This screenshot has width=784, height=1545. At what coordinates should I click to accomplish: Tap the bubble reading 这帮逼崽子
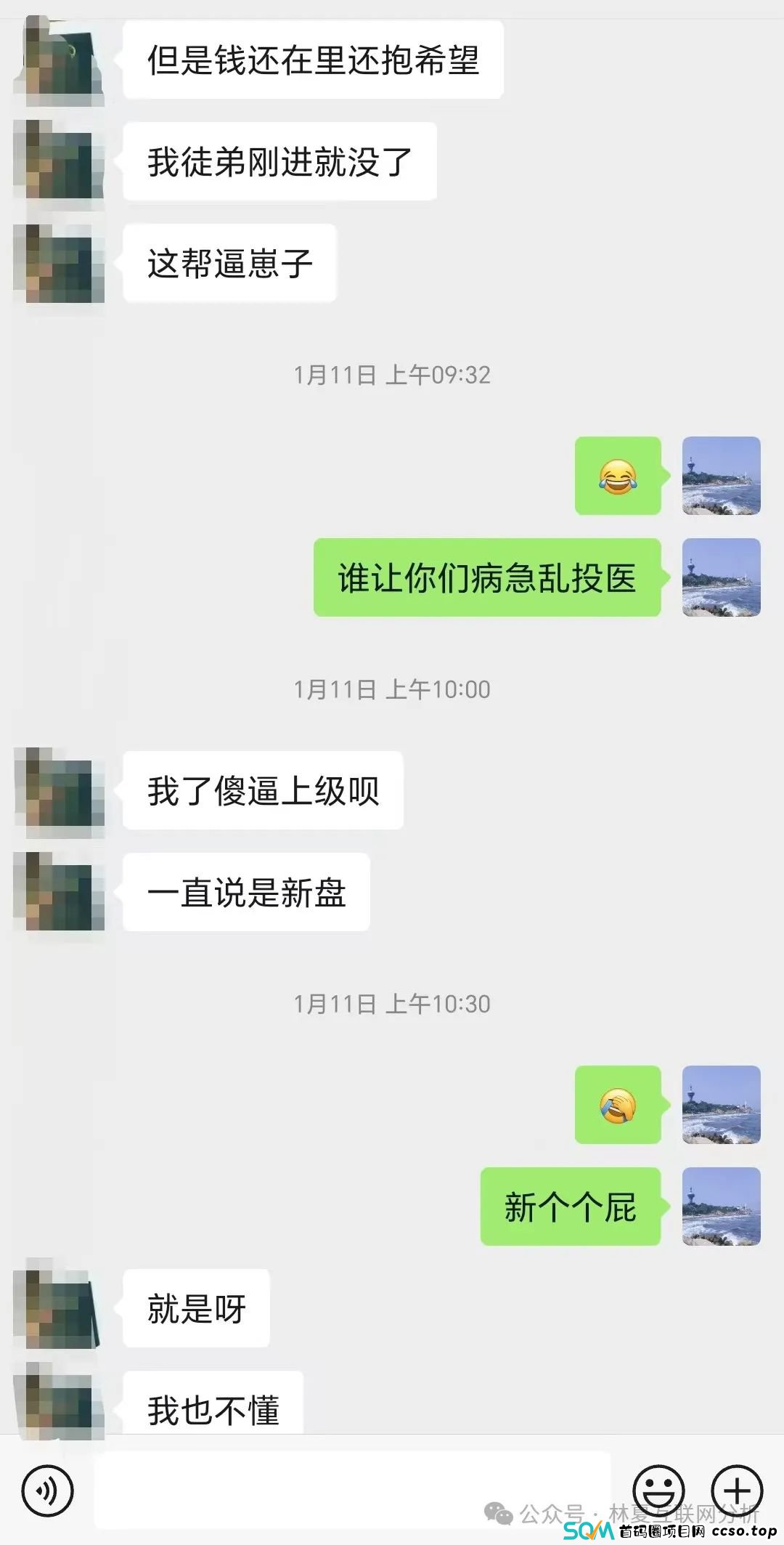coord(229,263)
